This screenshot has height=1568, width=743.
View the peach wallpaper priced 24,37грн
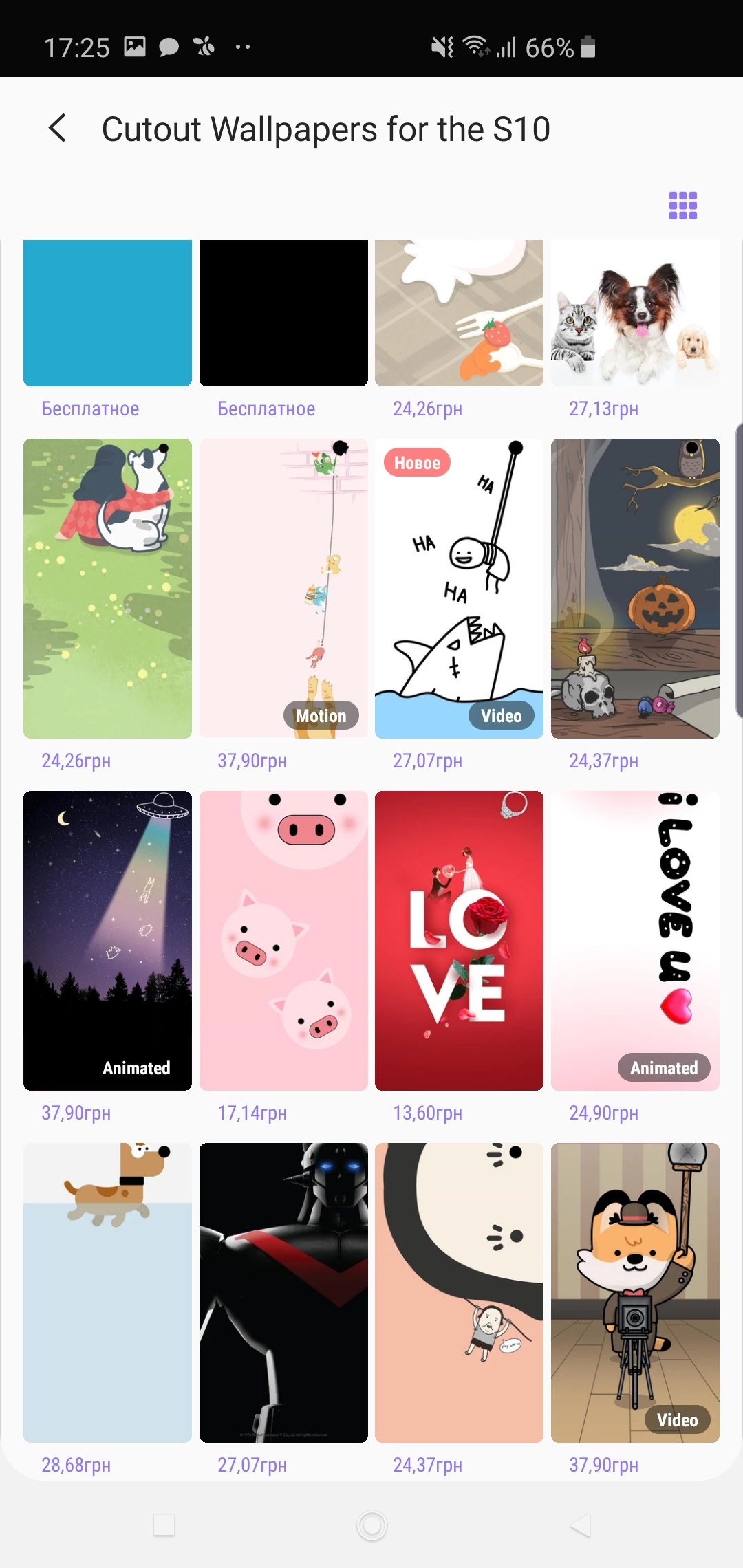tap(459, 1293)
